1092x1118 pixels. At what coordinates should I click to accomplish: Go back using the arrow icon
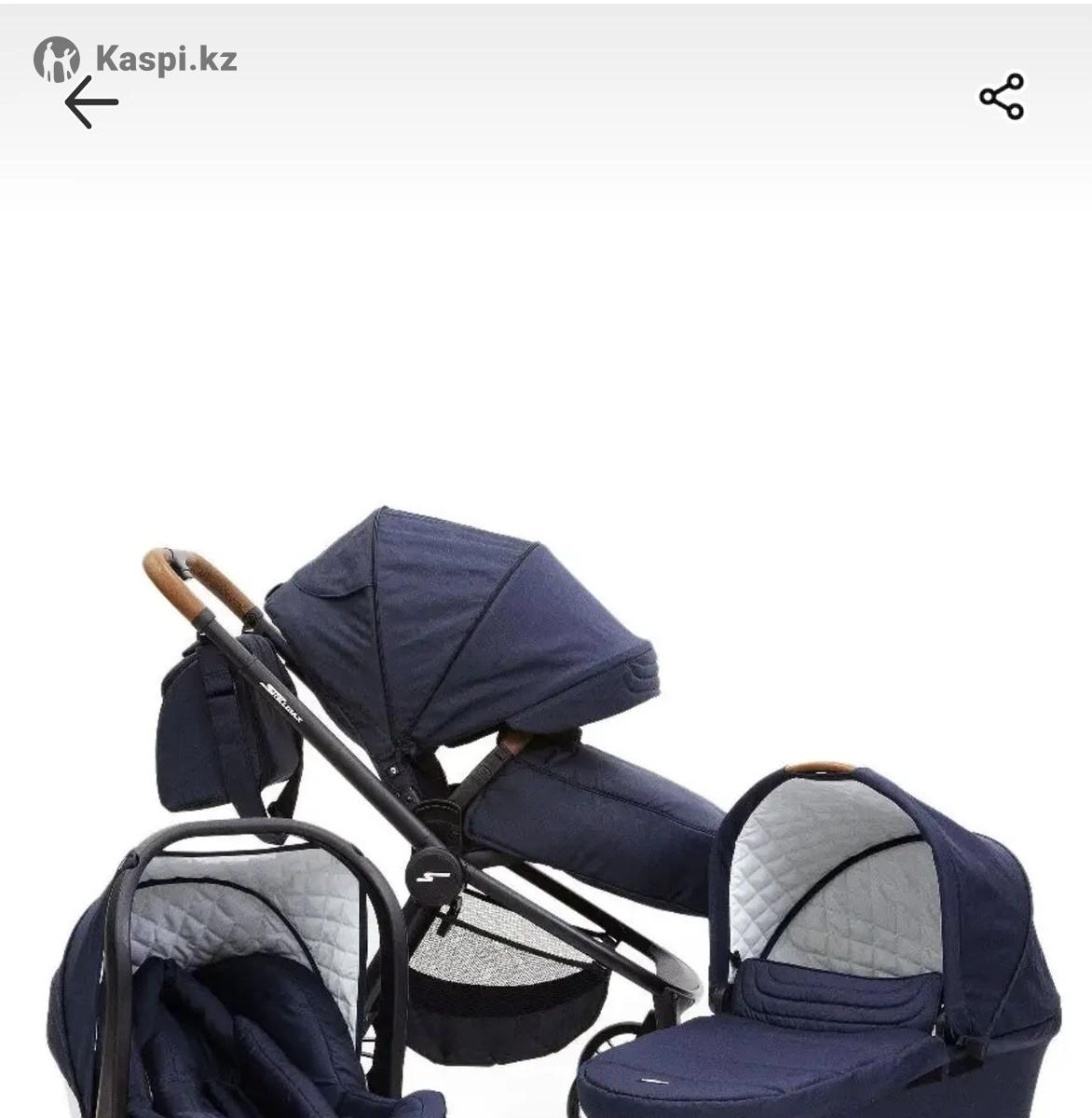91,102
